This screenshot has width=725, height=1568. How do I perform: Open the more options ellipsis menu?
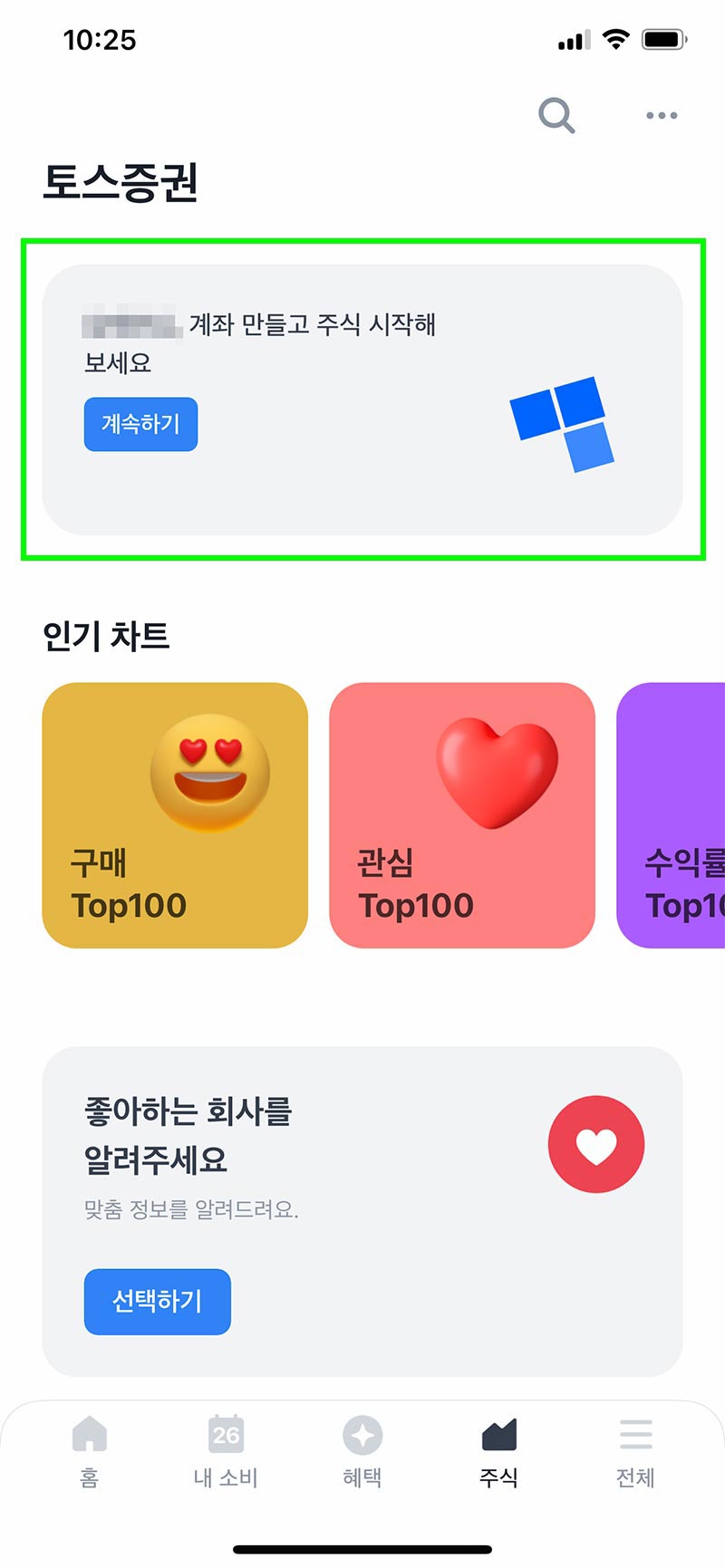[x=660, y=115]
